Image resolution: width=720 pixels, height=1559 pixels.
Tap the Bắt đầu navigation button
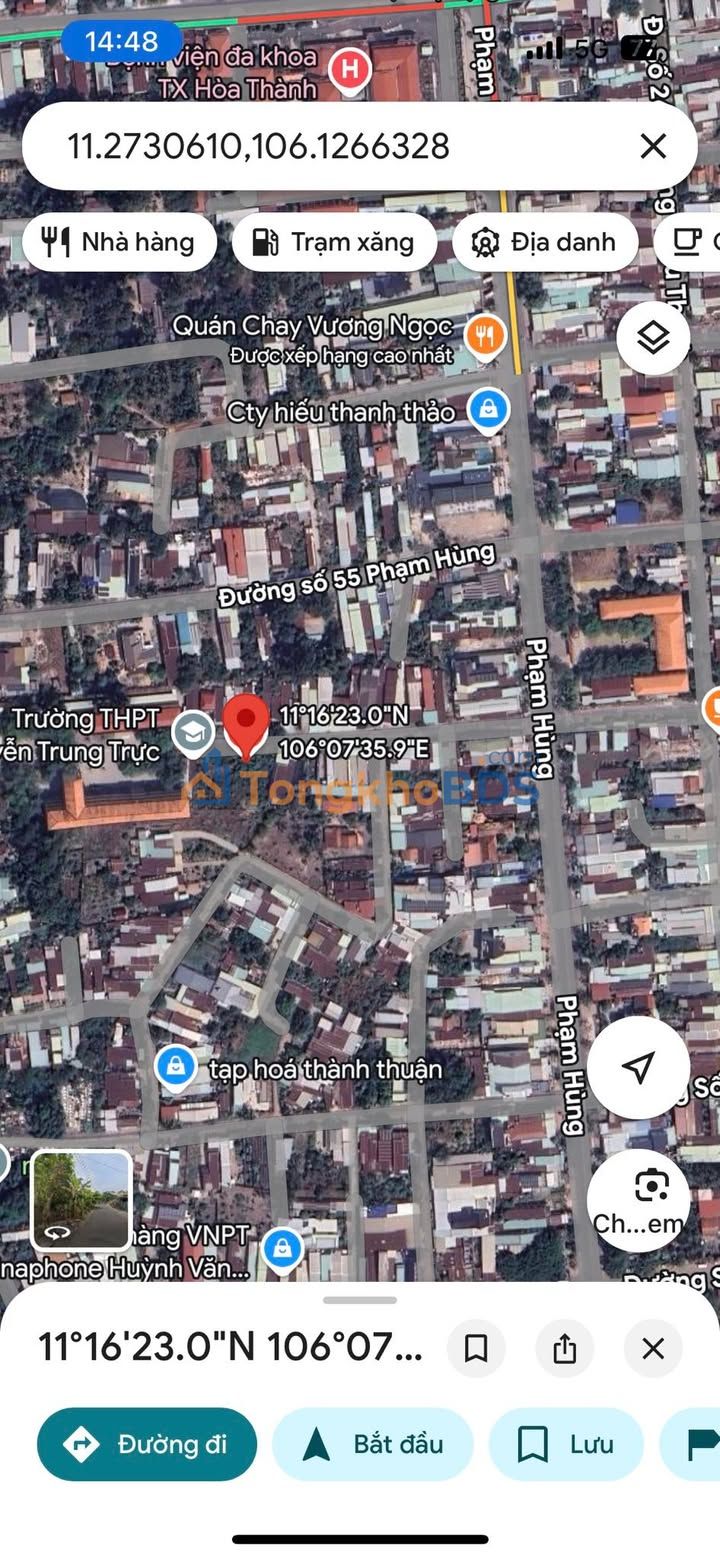[x=372, y=1444]
